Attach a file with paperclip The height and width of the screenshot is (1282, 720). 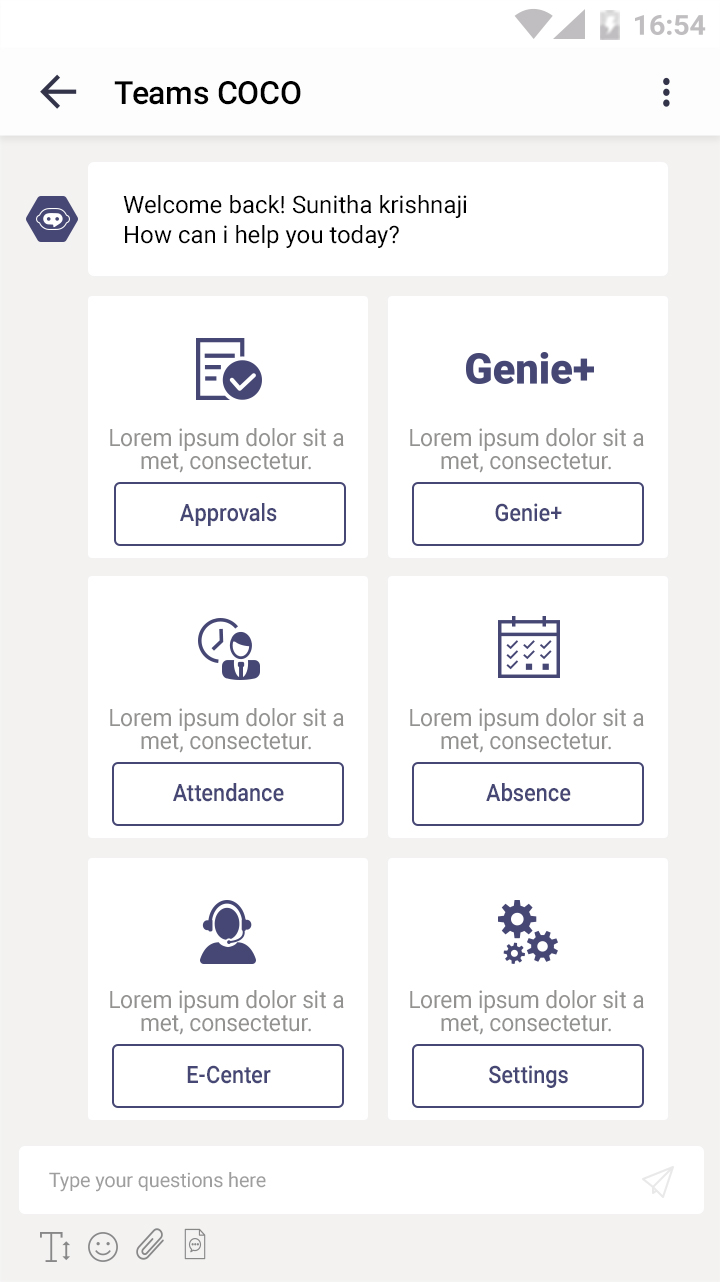click(150, 1246)
